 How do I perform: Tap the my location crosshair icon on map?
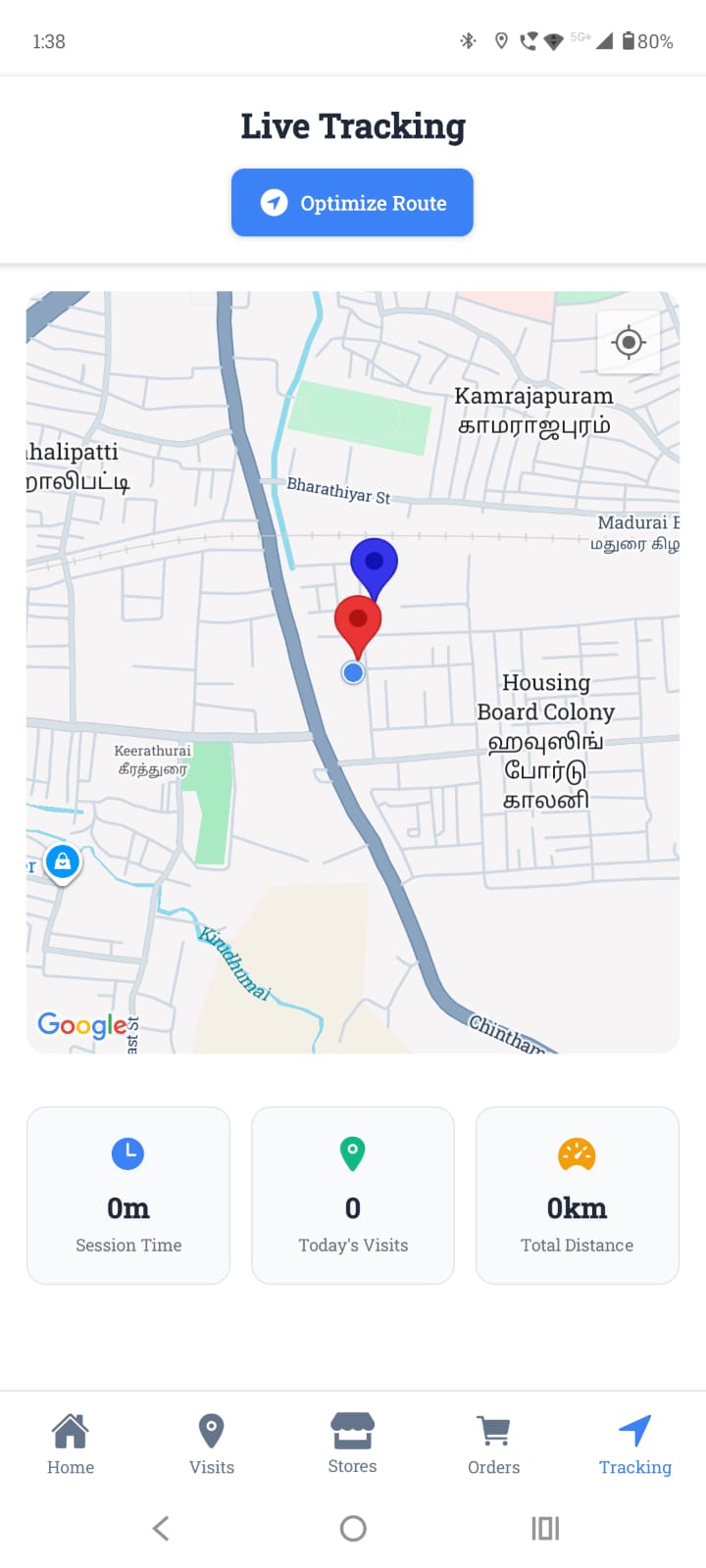tap(629, 342)
